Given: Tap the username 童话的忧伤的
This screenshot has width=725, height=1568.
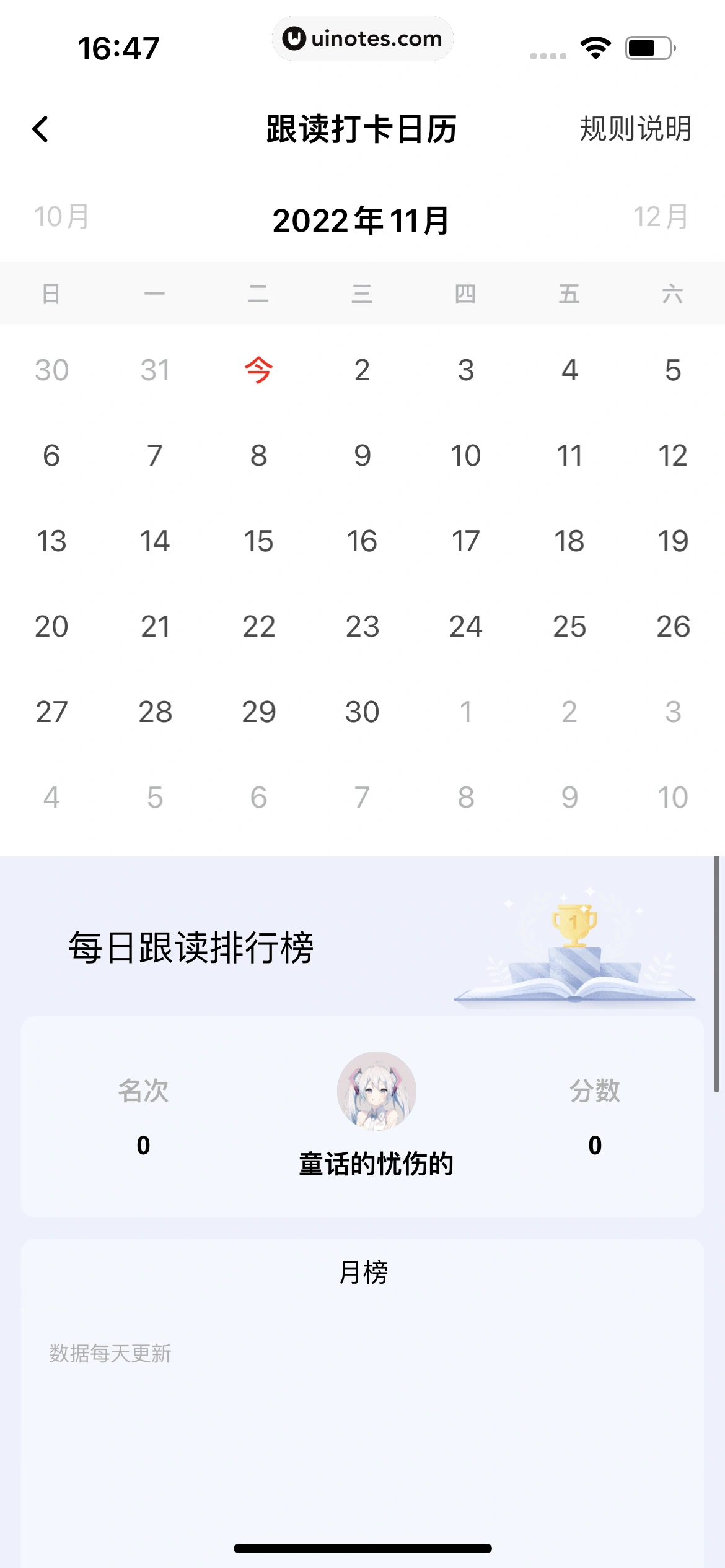Looking at the screenshot, I should pyautogui.click(x=377, y=1162).
